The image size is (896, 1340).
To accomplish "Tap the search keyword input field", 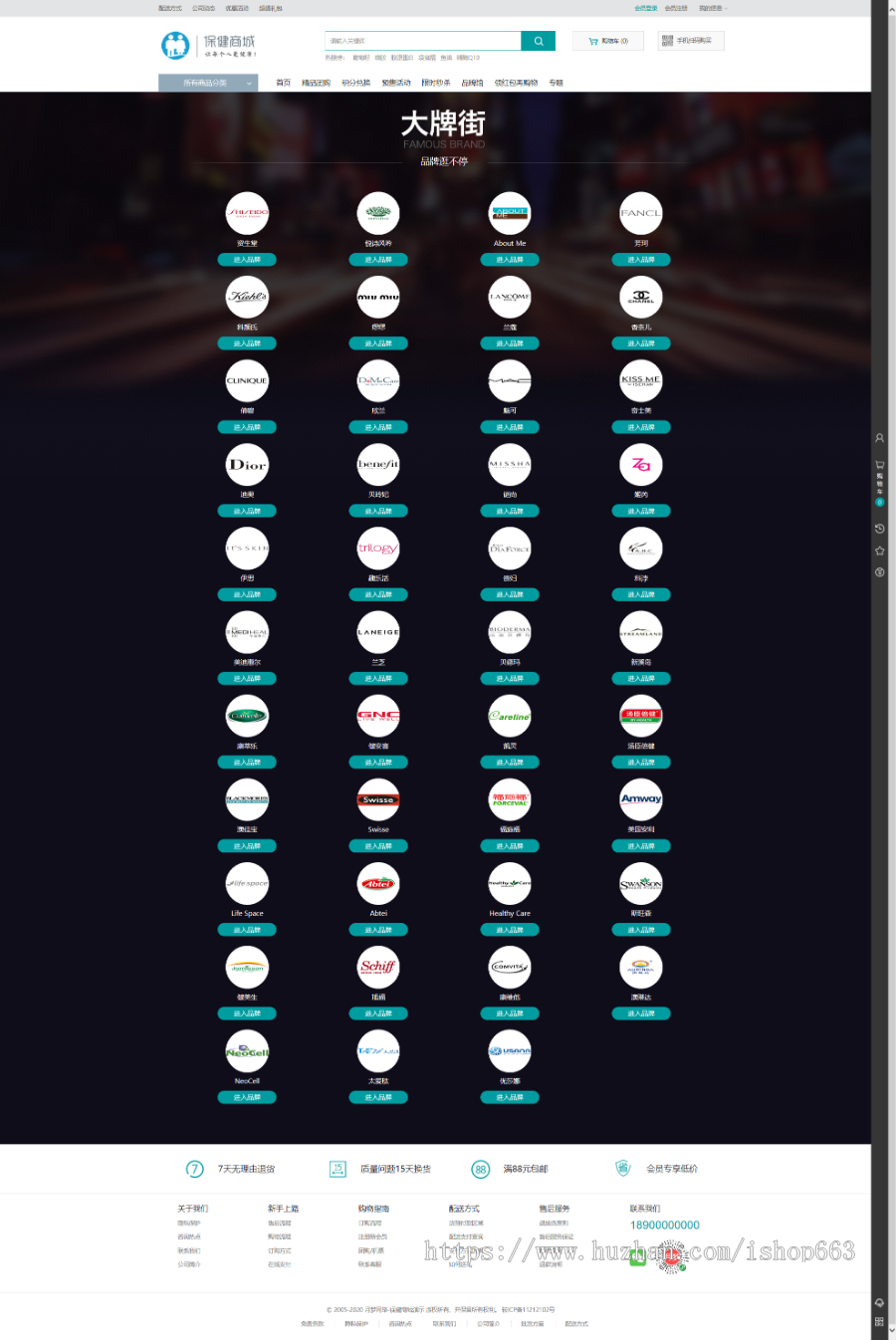I will pyautogui.click(x=422, y=41).
